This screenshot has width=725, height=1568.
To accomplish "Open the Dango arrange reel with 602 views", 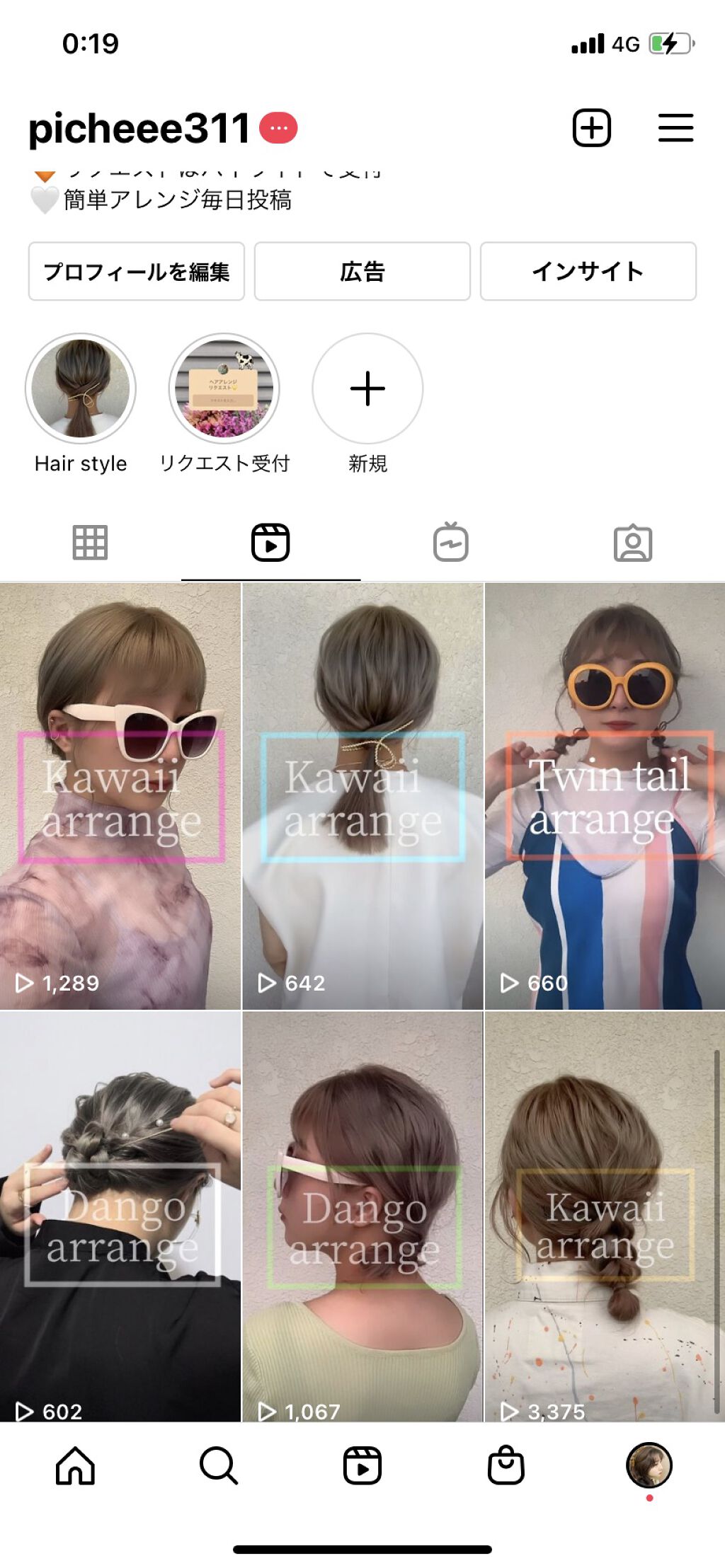I will (120, 1210).
